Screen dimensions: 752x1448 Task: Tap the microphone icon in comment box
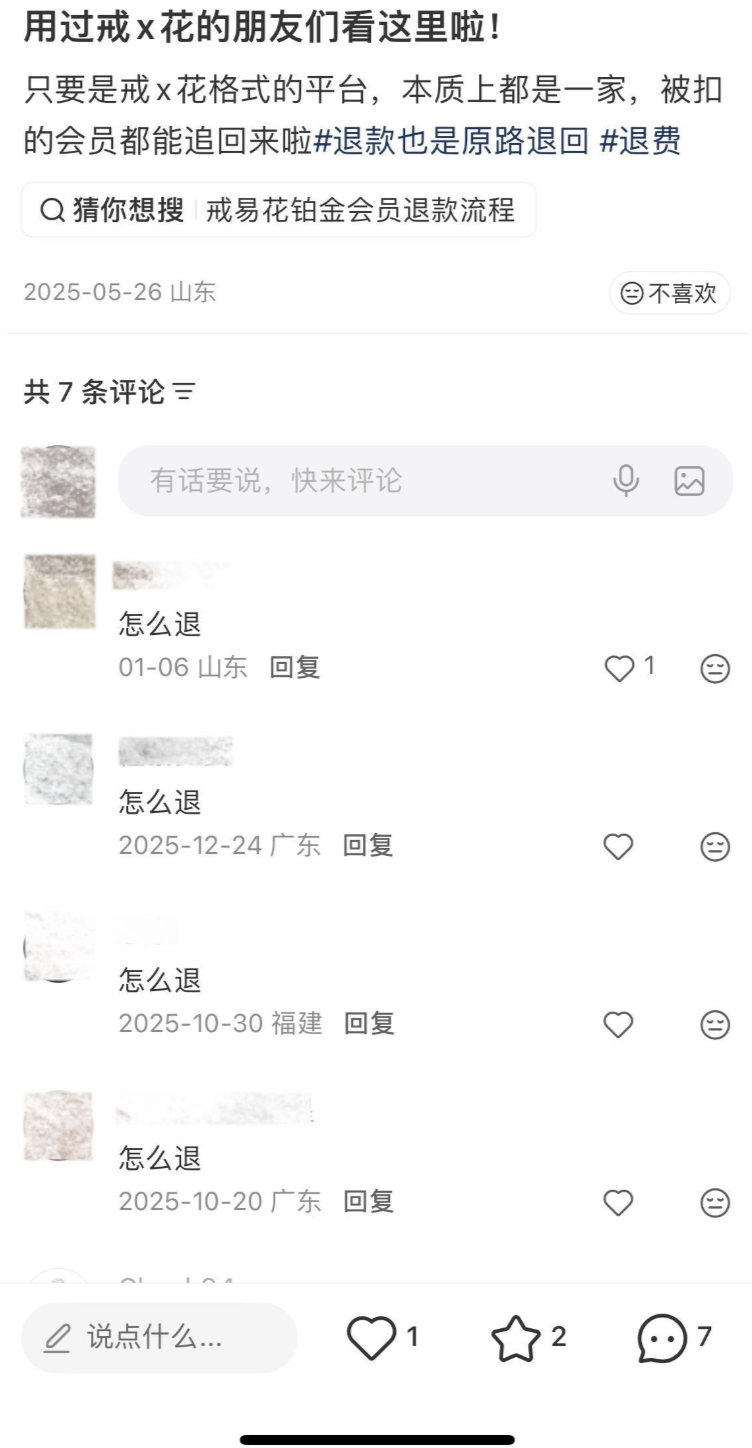(626, 481)
